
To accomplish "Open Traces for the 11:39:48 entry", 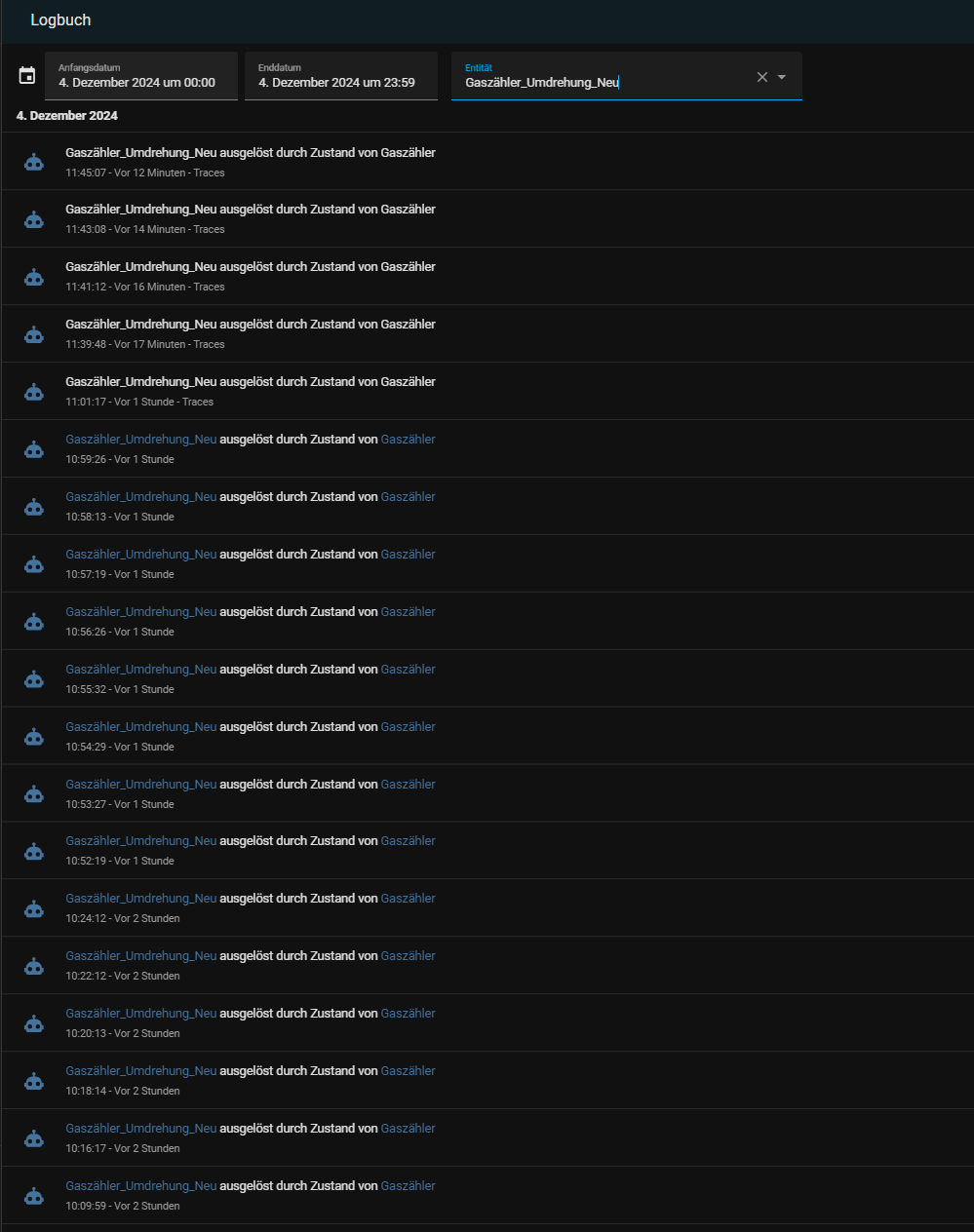I will (209, 344).
